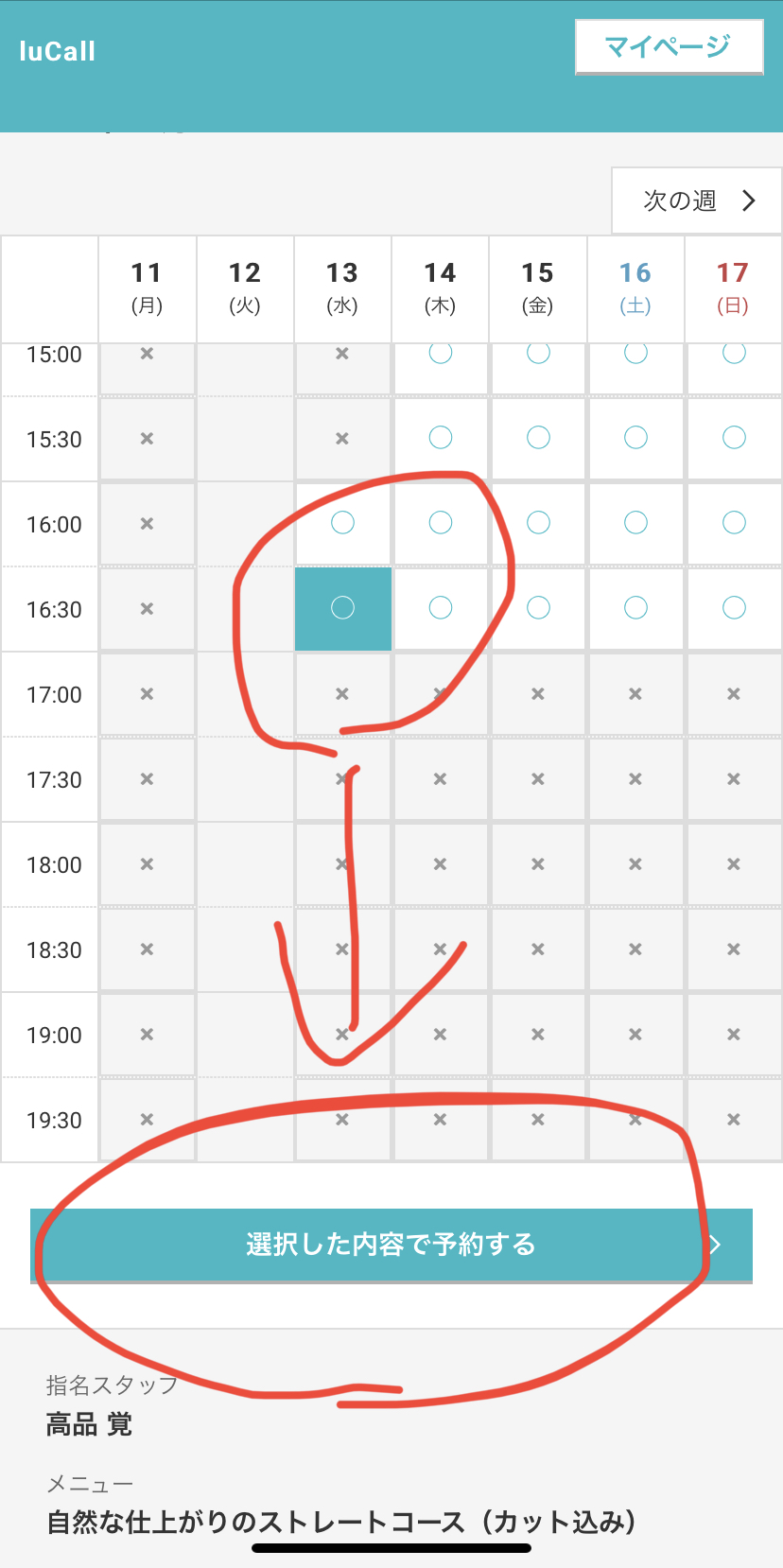Viewport: 783px width, 1568px height.
Task: Pick the 15:30 slot on the 17th (日)
Action: click(734, 438)
